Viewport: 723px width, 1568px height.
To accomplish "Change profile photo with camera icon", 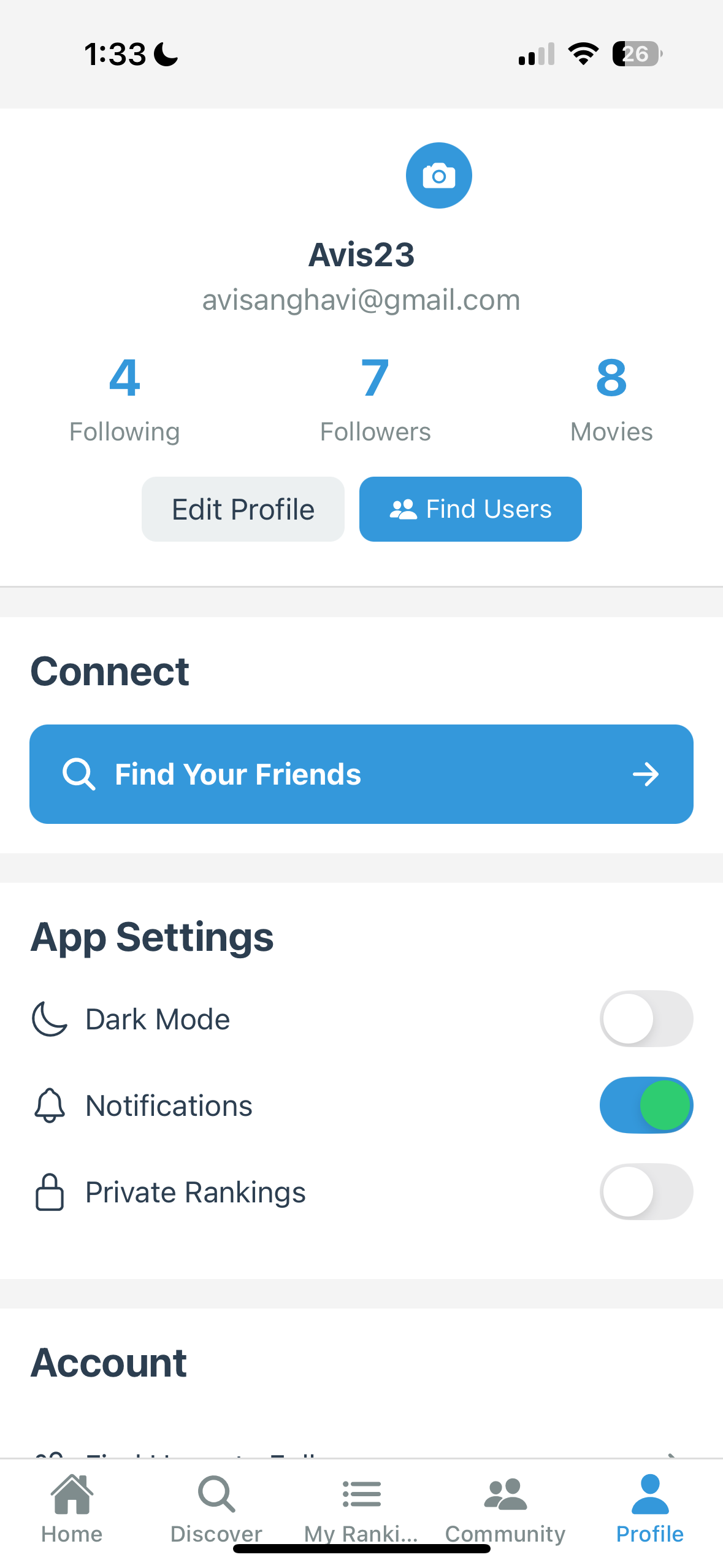I will [438, 175].
